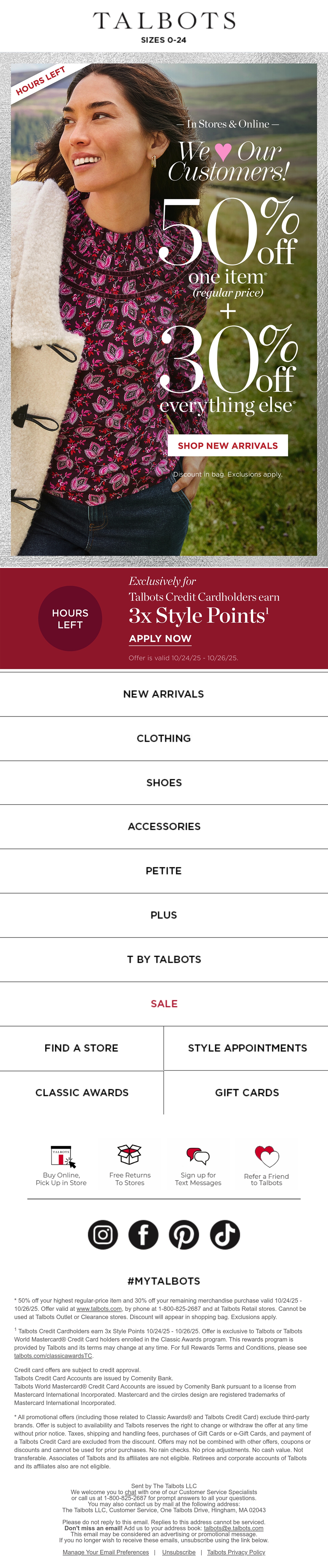Image resolution: width=328 pixels, height=1568 pixels.
Task: Open the Talbots Instagram icon
Action: tap(103, 1235)
